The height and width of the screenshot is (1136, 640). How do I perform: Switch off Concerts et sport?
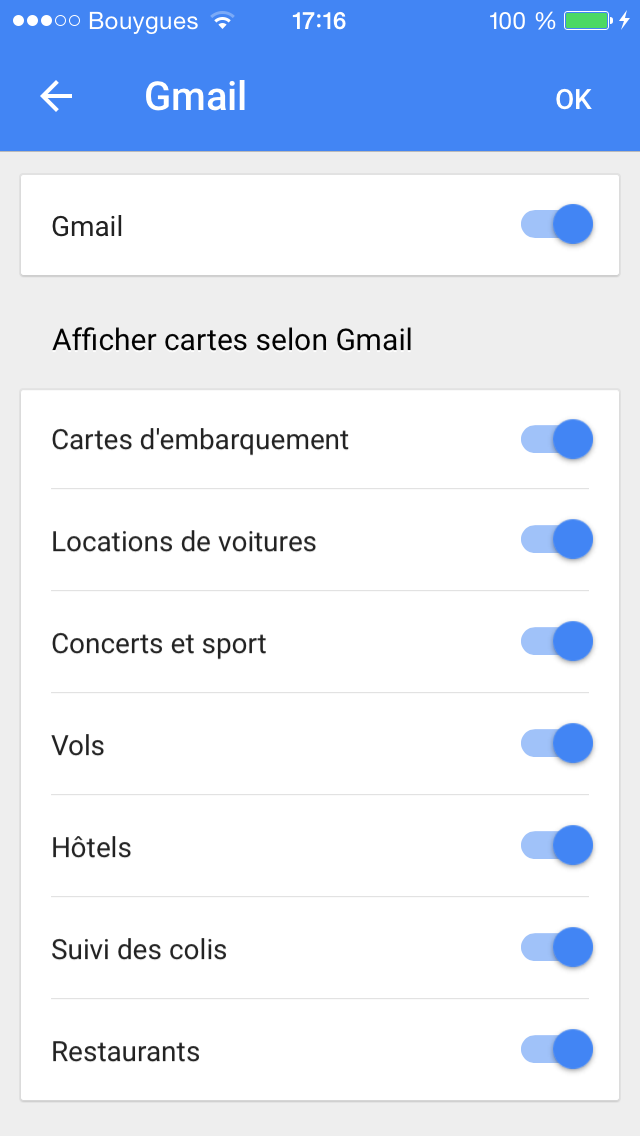557,643
